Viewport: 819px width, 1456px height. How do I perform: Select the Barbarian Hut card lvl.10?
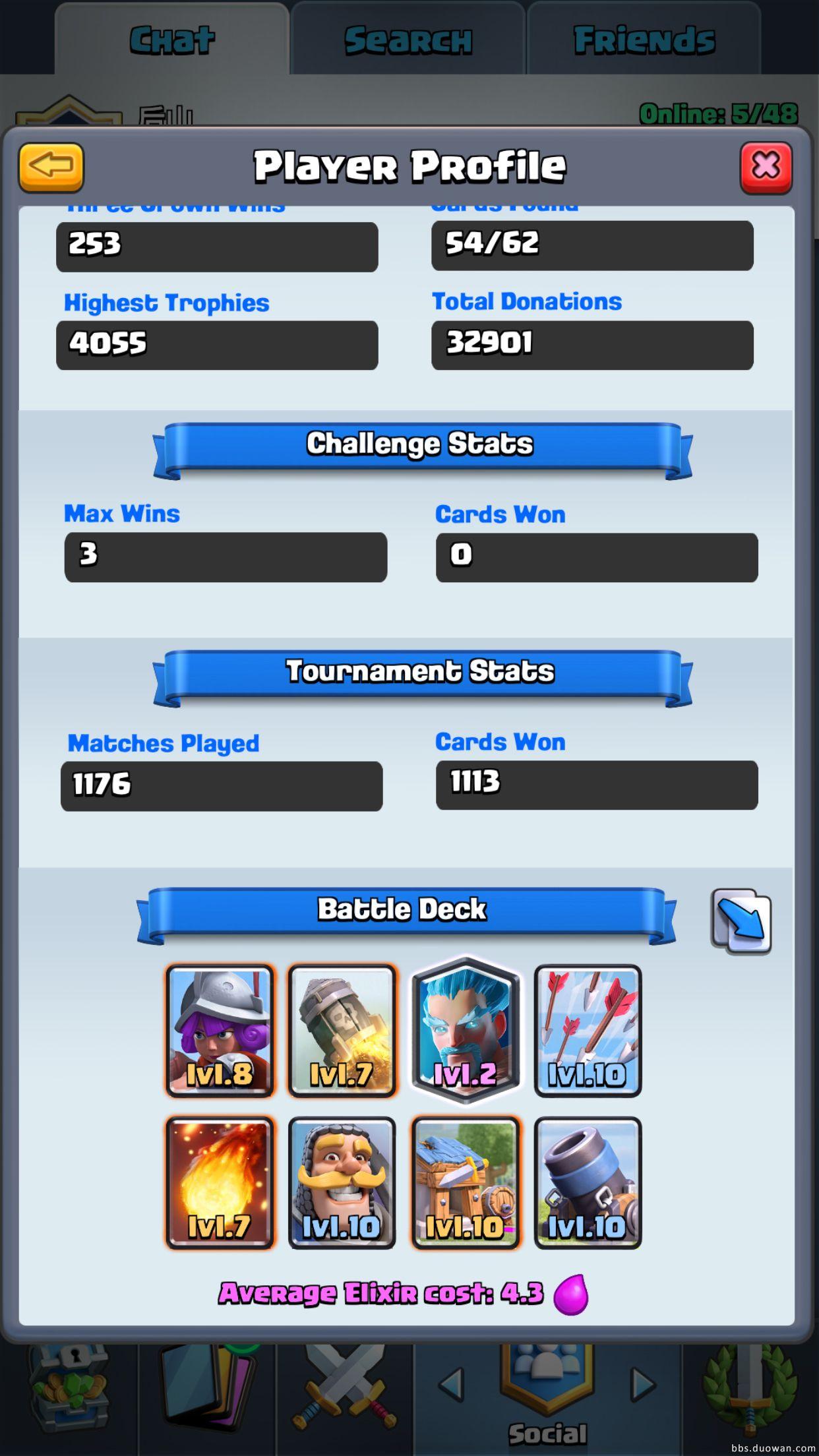[466, 1182]
